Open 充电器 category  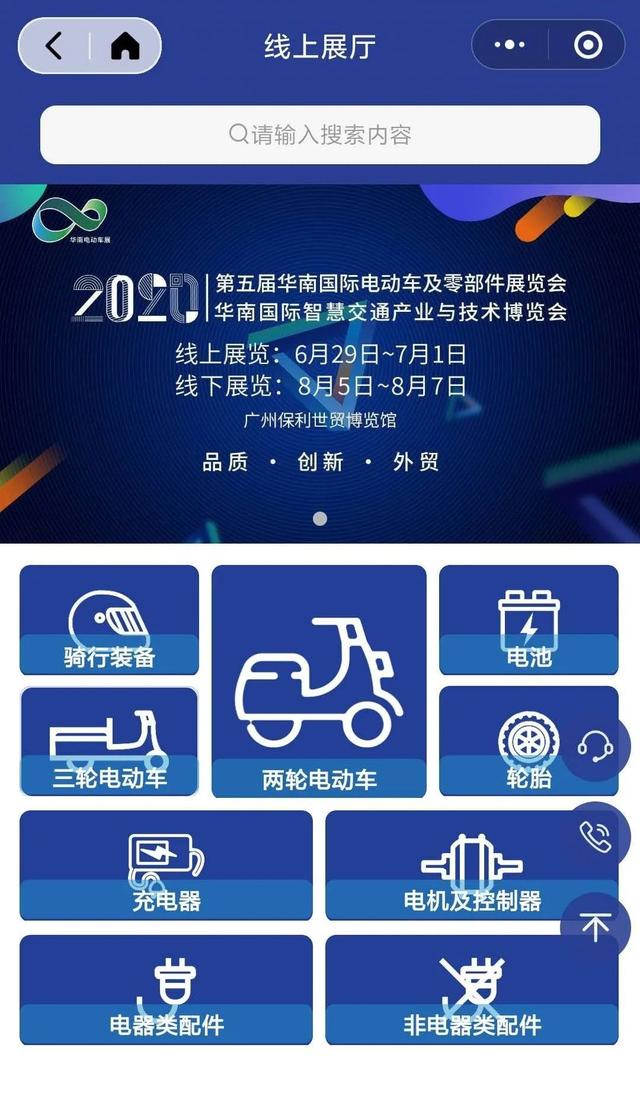tap(166, 865)
